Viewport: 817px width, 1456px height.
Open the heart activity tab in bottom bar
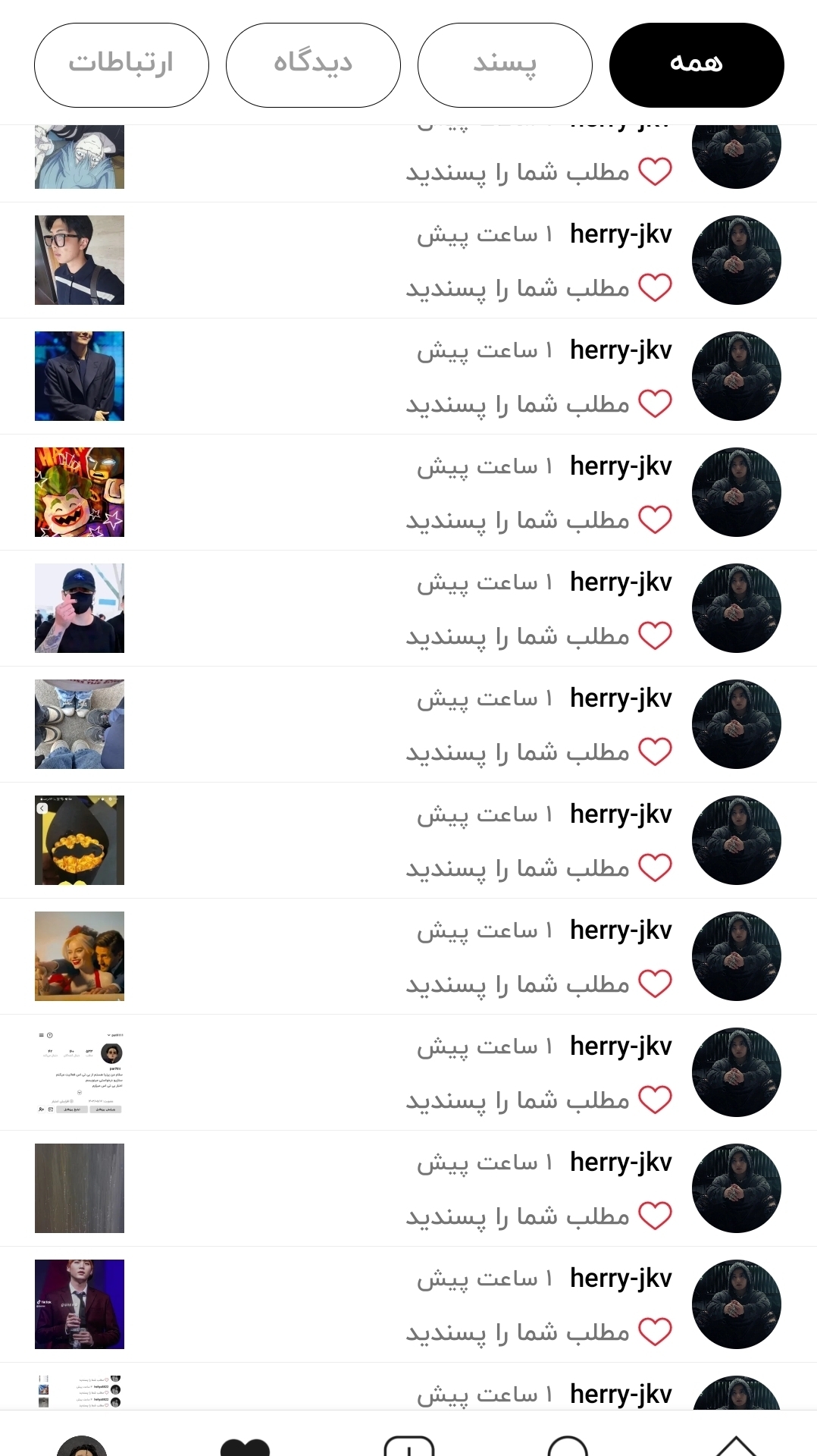coord(245,1446)
